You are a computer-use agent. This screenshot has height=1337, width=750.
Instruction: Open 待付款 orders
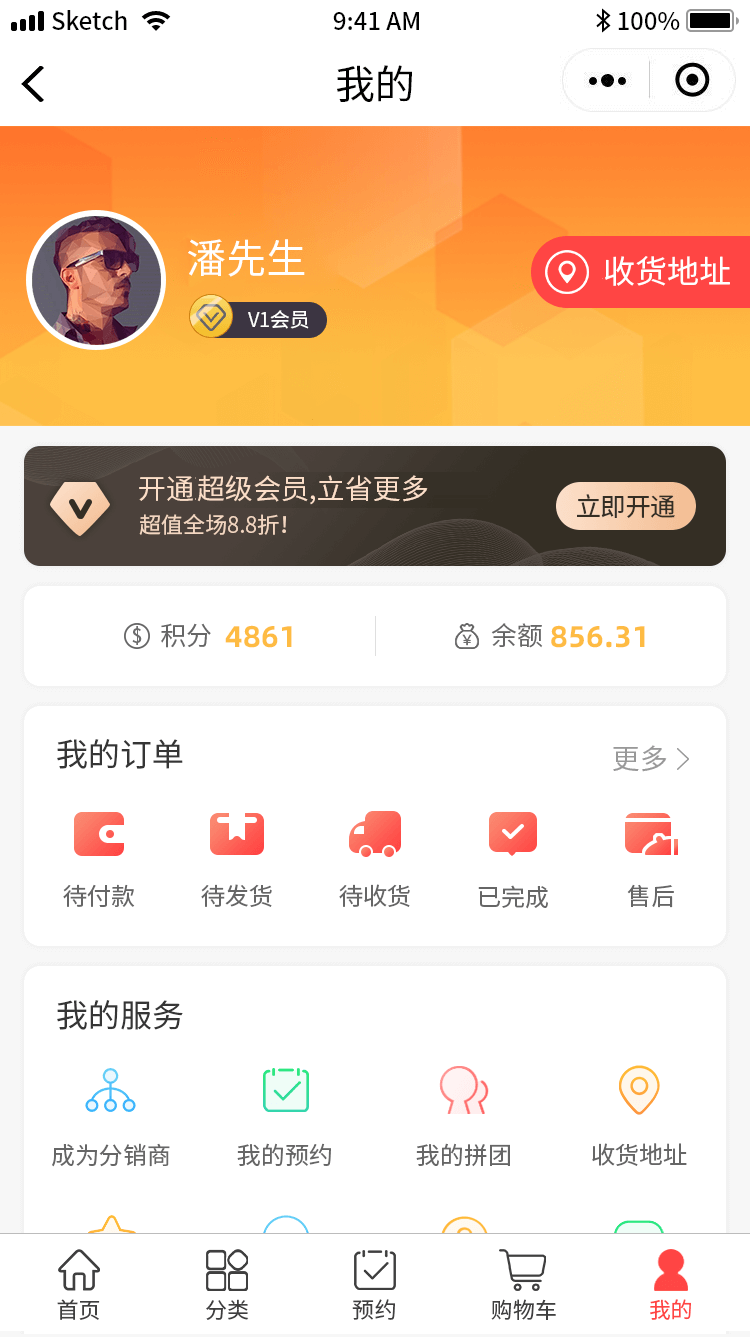(99, 858)
